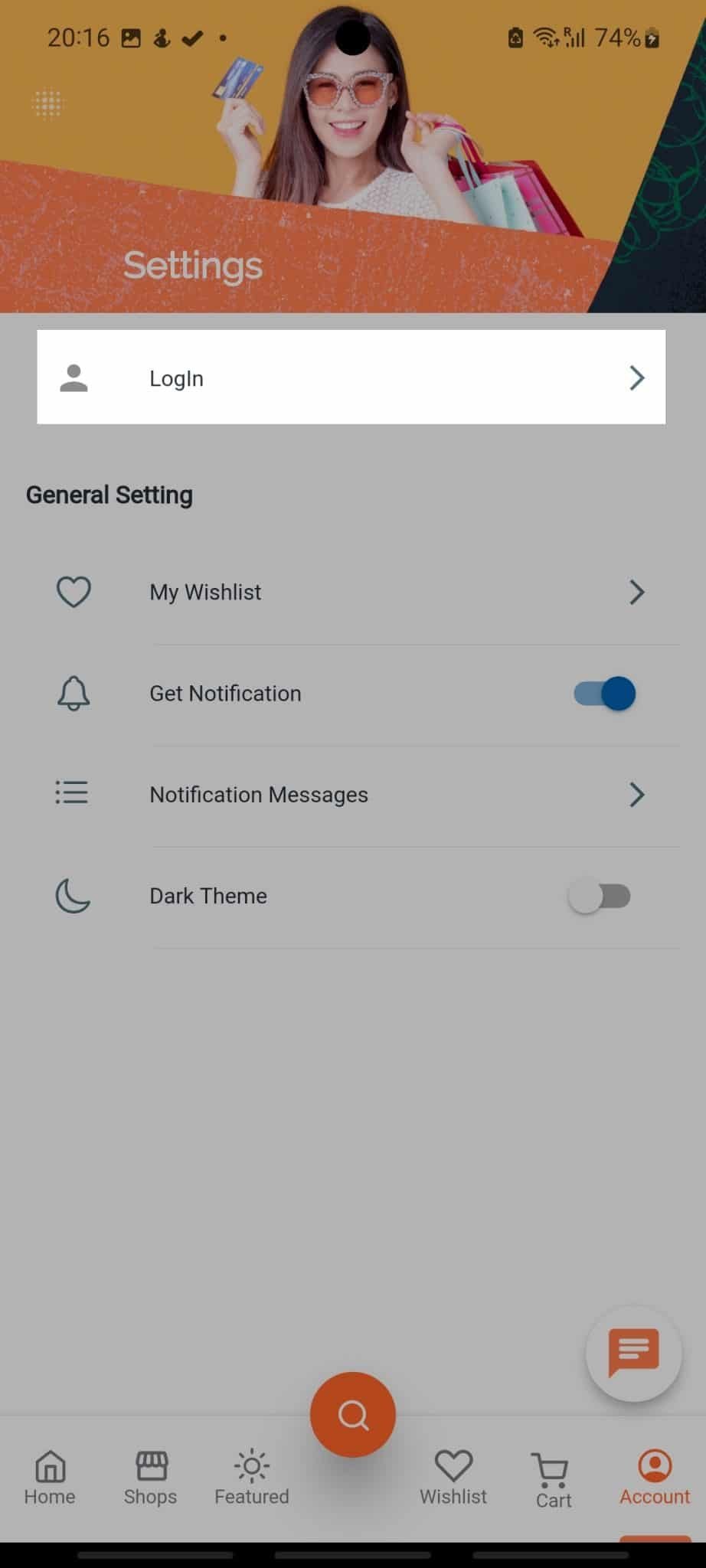This screenshot has width=706, height=1568.
Task: Open the dotted grid menu icon
Action: tap(47, 103)
